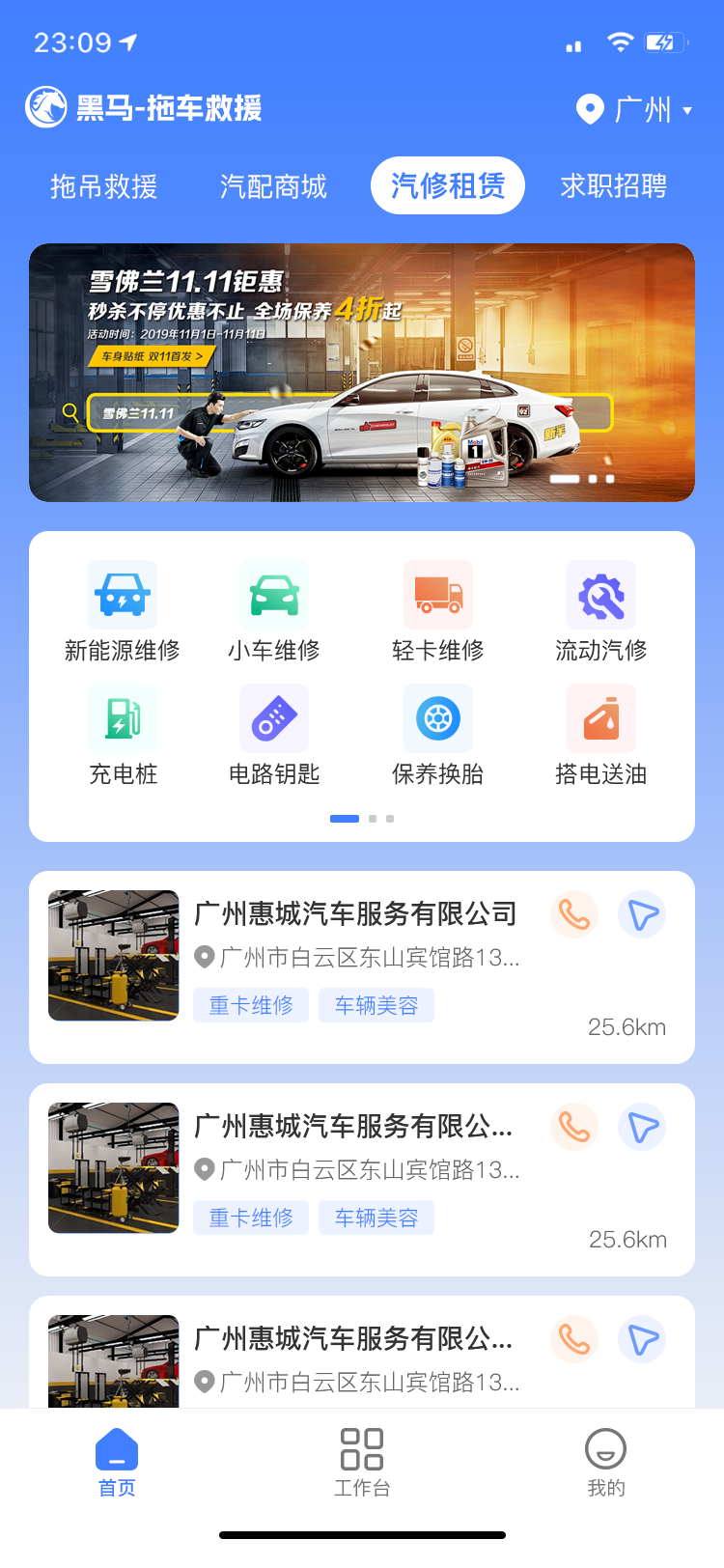Call 广州惠城汽车服务有限公司 via phone icon

point(574,913)
